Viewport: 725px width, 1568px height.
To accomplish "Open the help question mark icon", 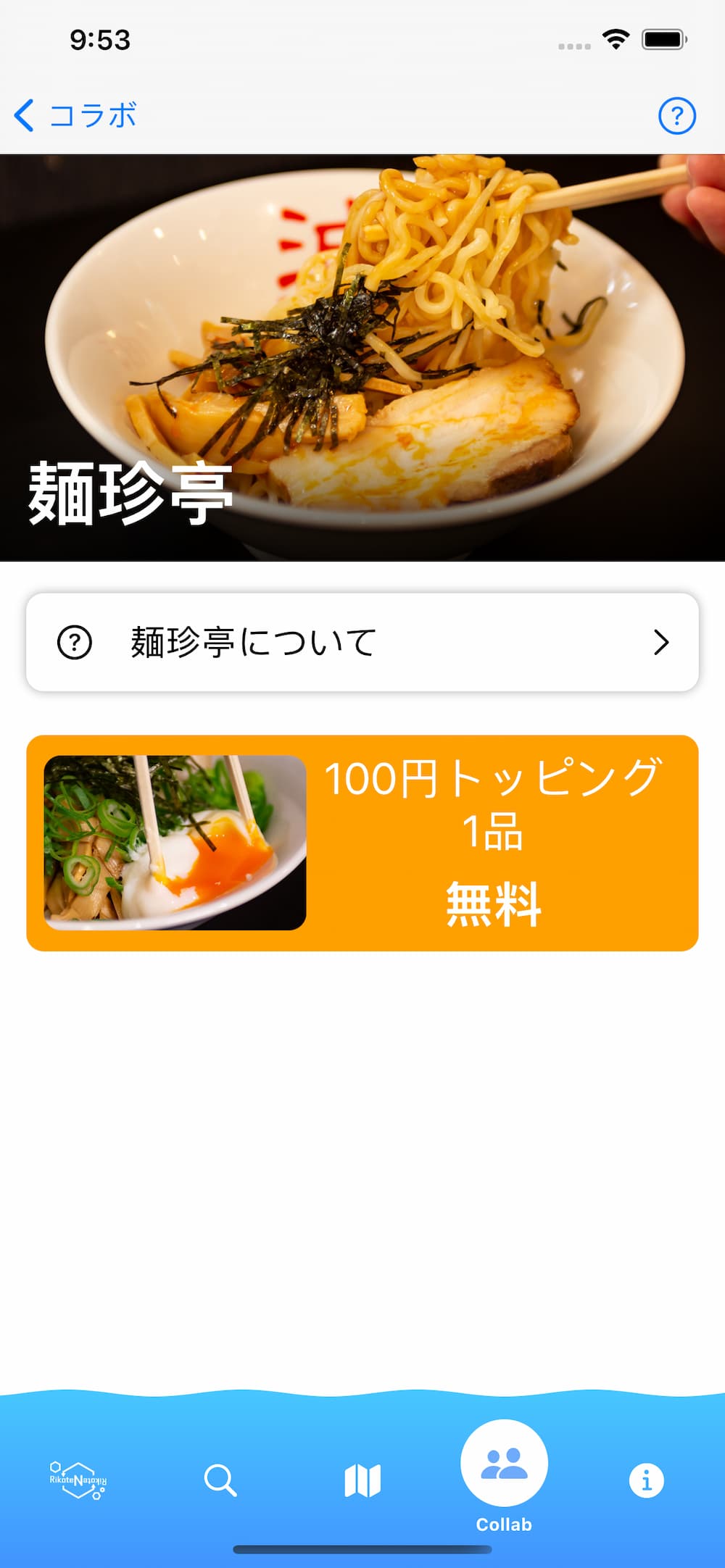I will pos(676,116).
